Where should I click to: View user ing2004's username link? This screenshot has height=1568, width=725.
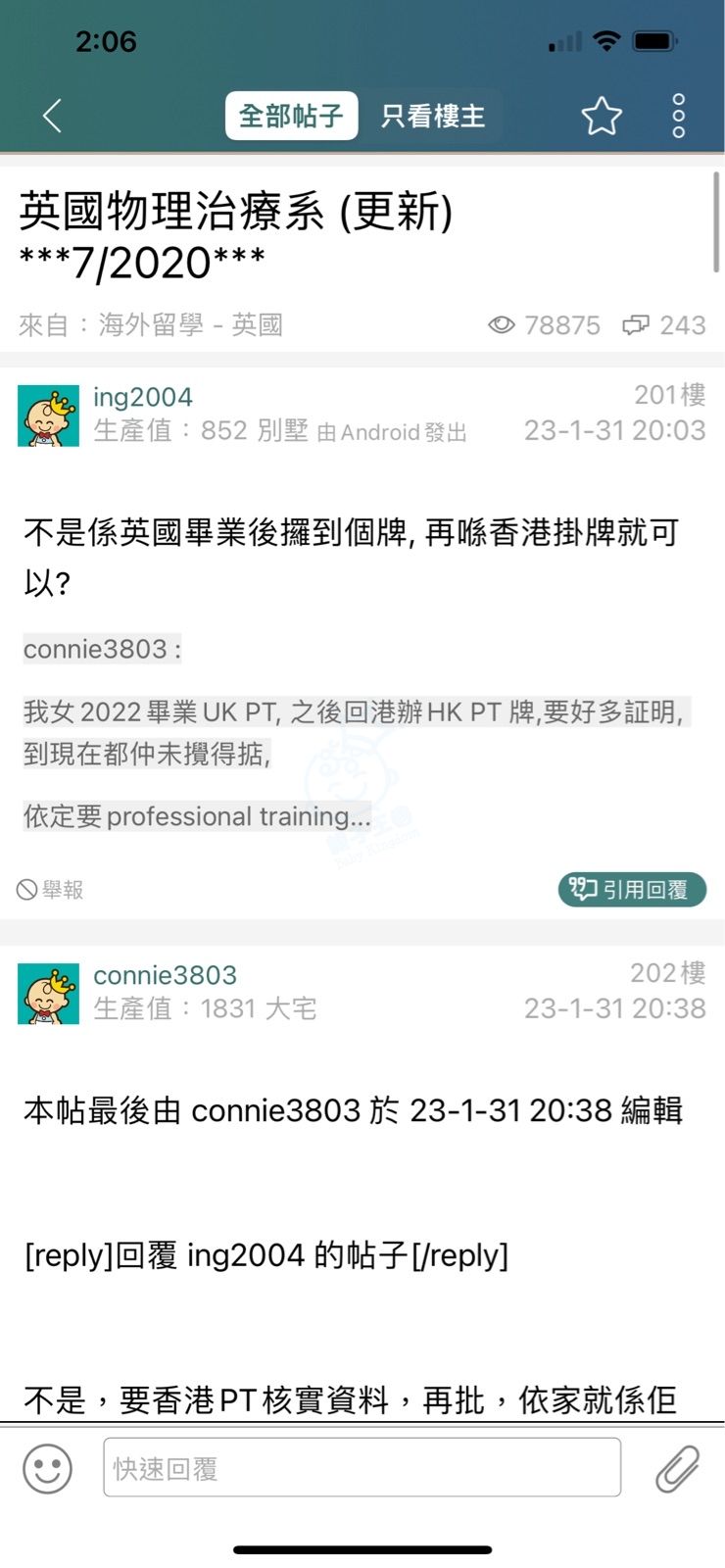[x=143, y=397]
